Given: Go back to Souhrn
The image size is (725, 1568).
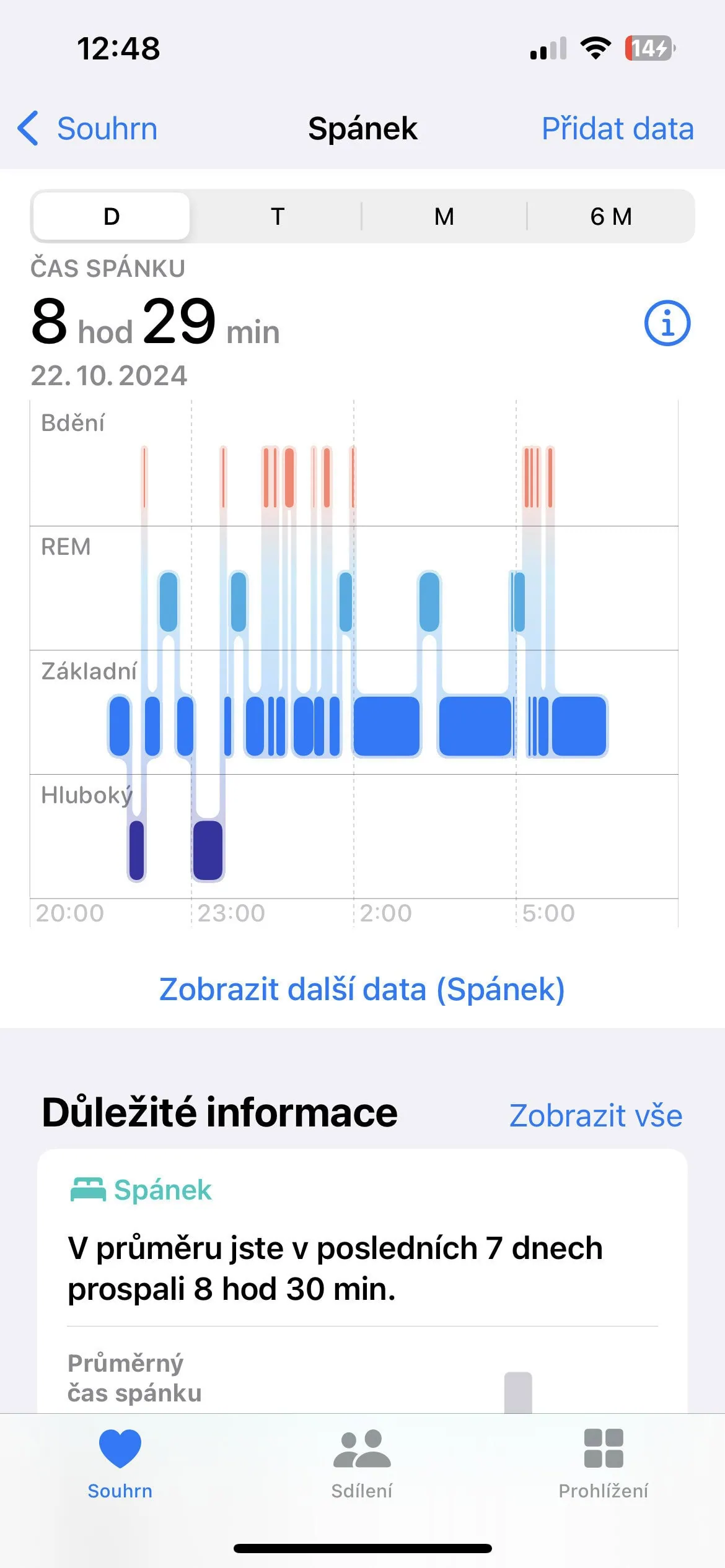Looking at the screenshot, I should [x=88, y=129].
